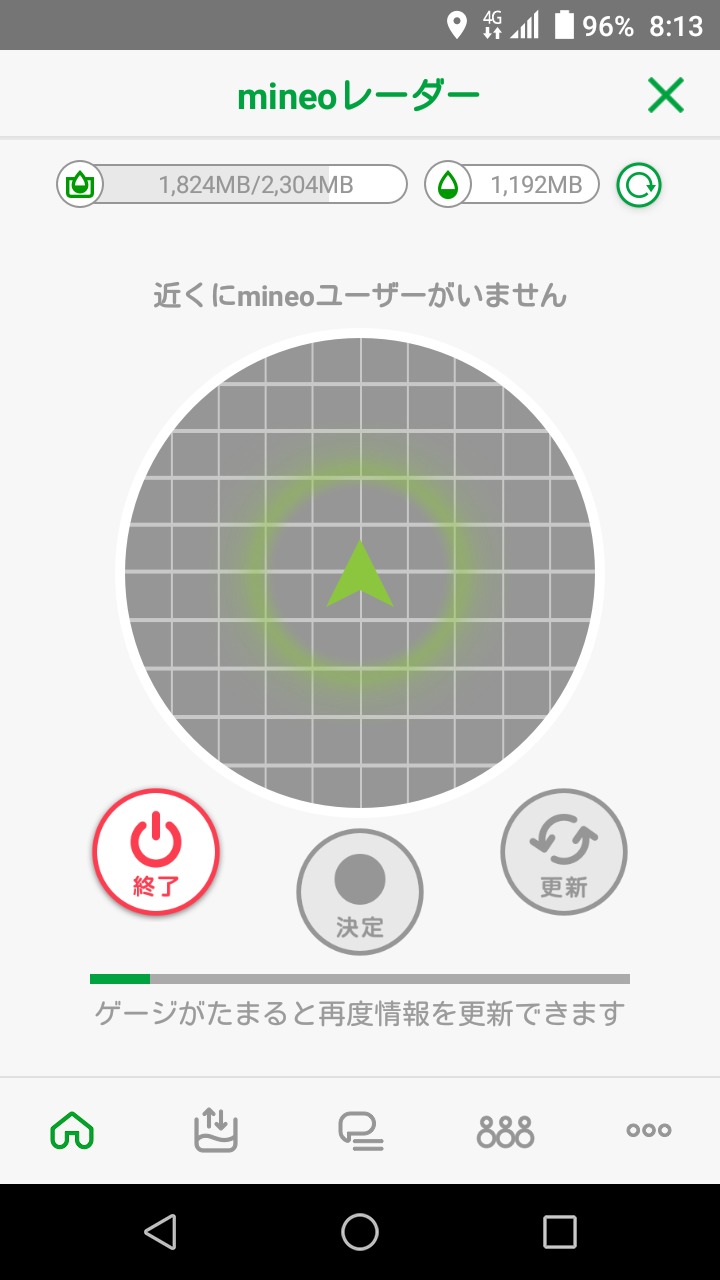
Task: Tap the red 終了 power button
Action: click(156, 852)
